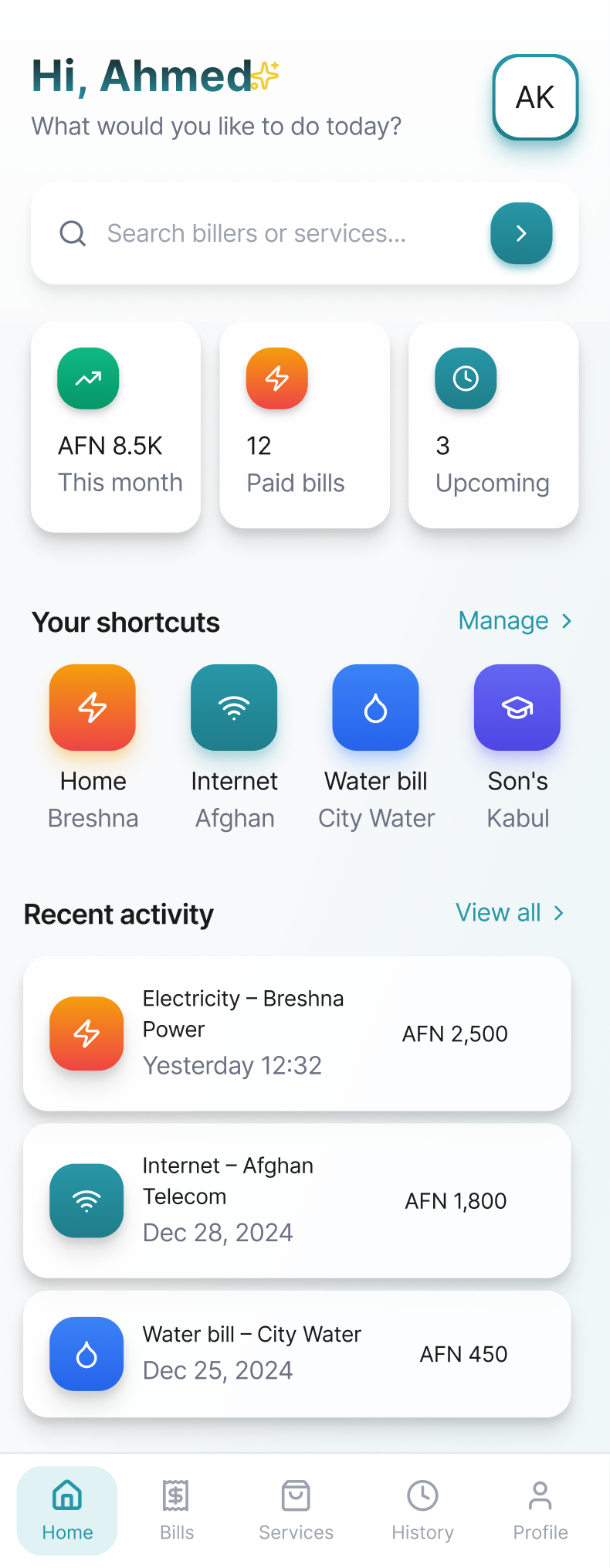View the 3 Upcoming bills card
Viewport: 610px width, 1568px height.
coord(493,426)
